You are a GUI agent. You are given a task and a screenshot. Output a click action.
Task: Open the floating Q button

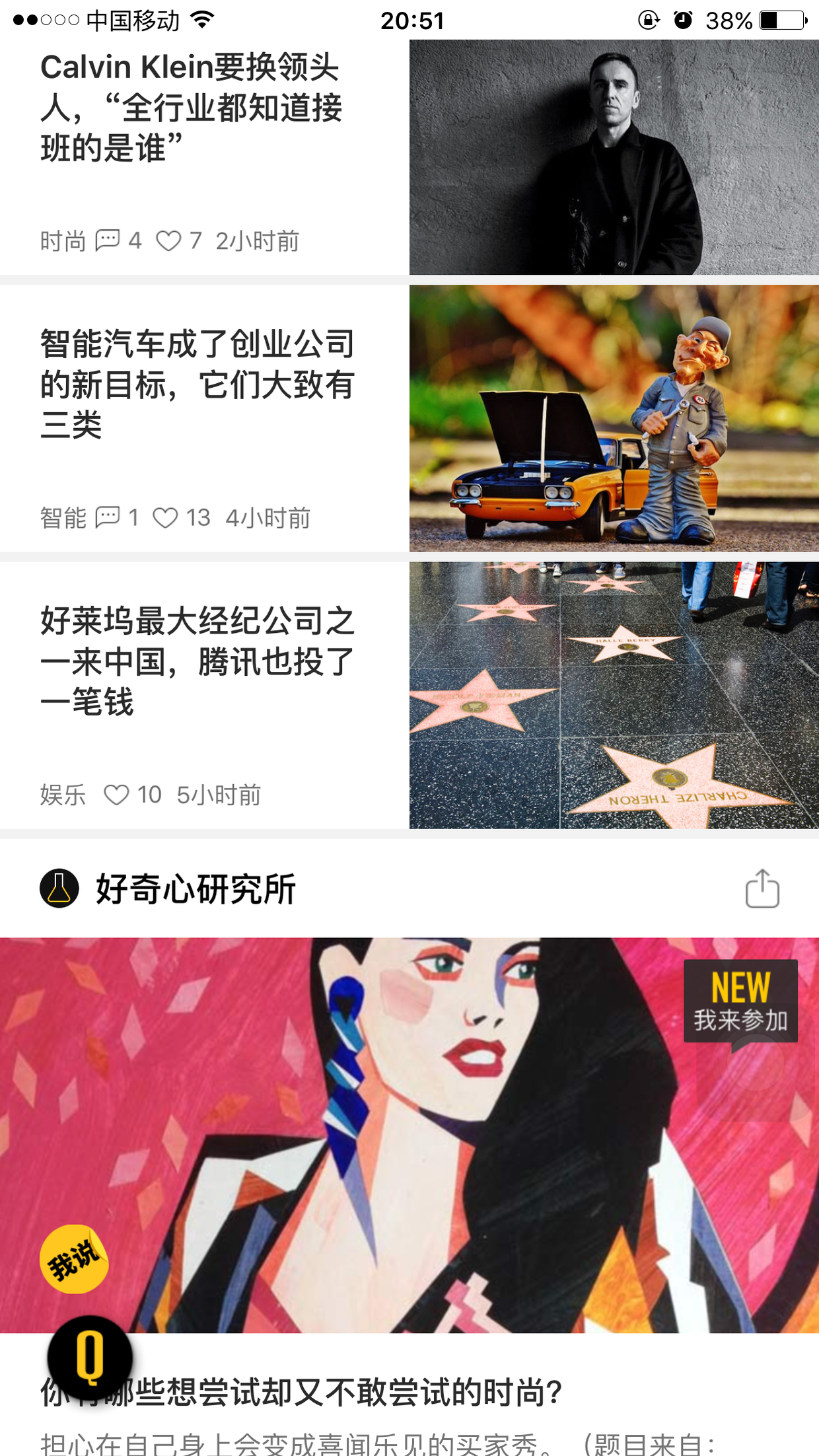(x=90, y=1358)
